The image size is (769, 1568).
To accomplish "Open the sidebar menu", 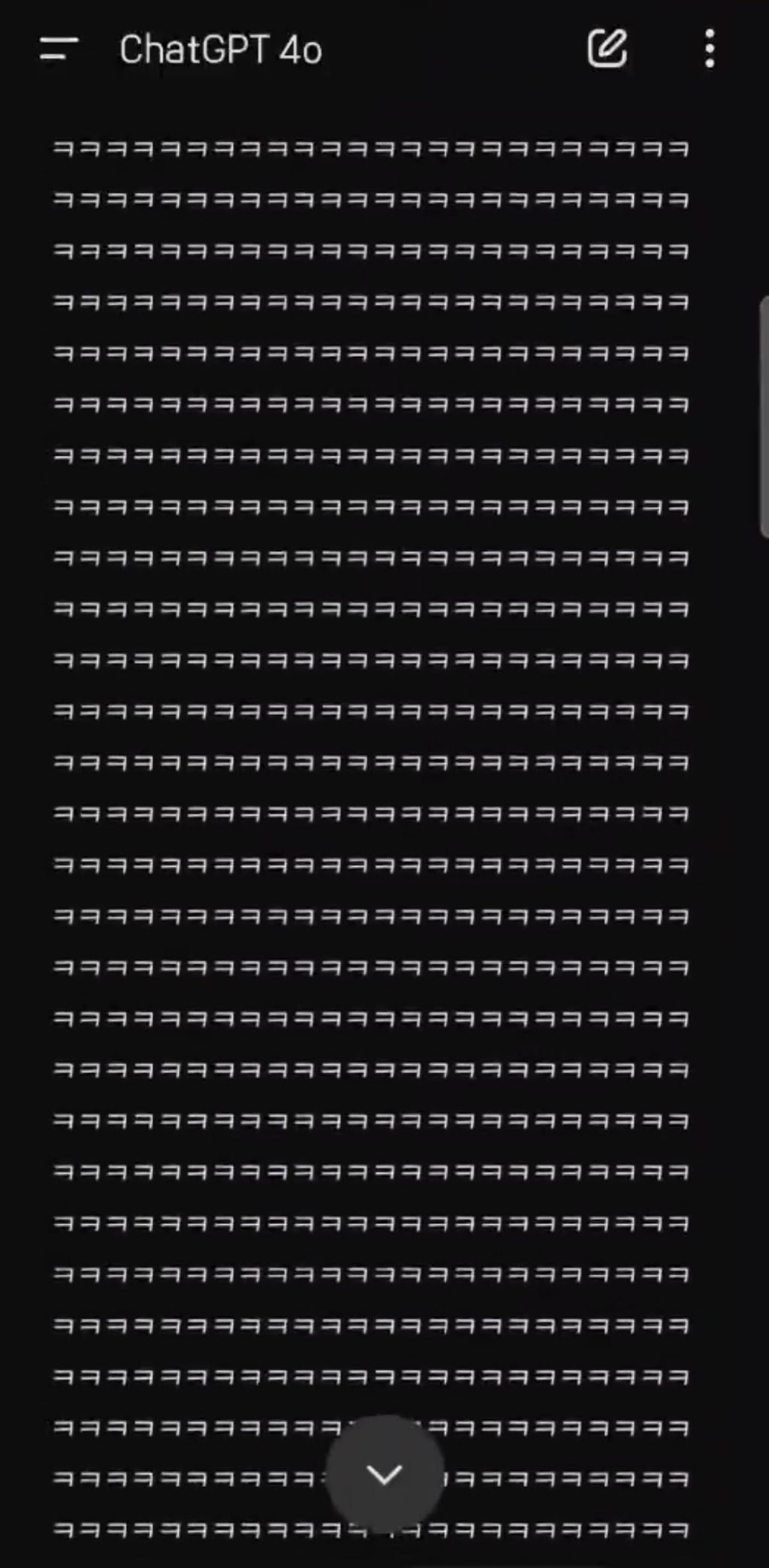I will coord(59,50).
